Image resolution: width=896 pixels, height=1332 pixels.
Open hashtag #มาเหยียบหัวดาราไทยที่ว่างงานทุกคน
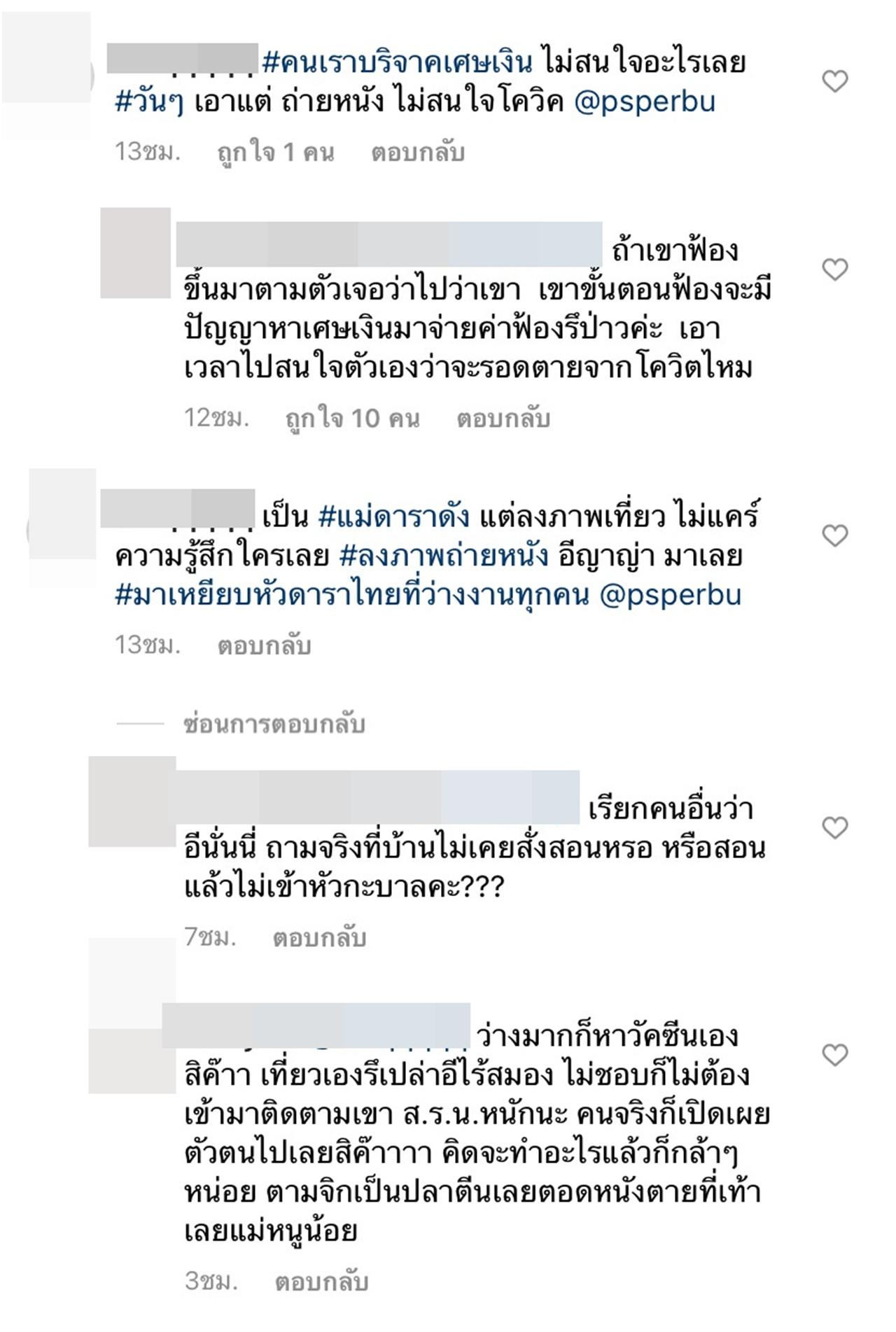(x=352, y=596)
